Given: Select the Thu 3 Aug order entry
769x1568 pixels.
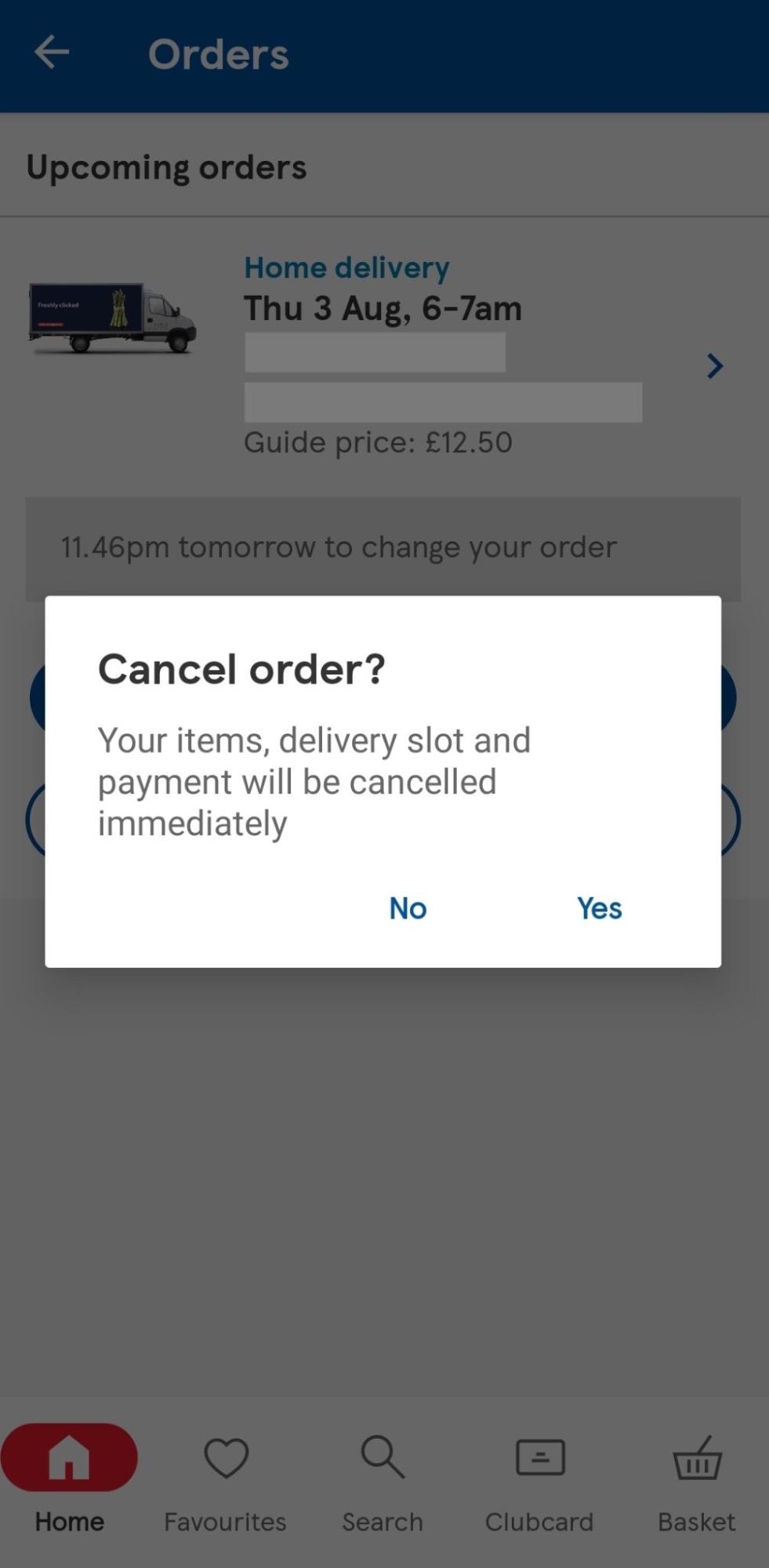Looking at the screenshot, I should [x=383, y=307].
